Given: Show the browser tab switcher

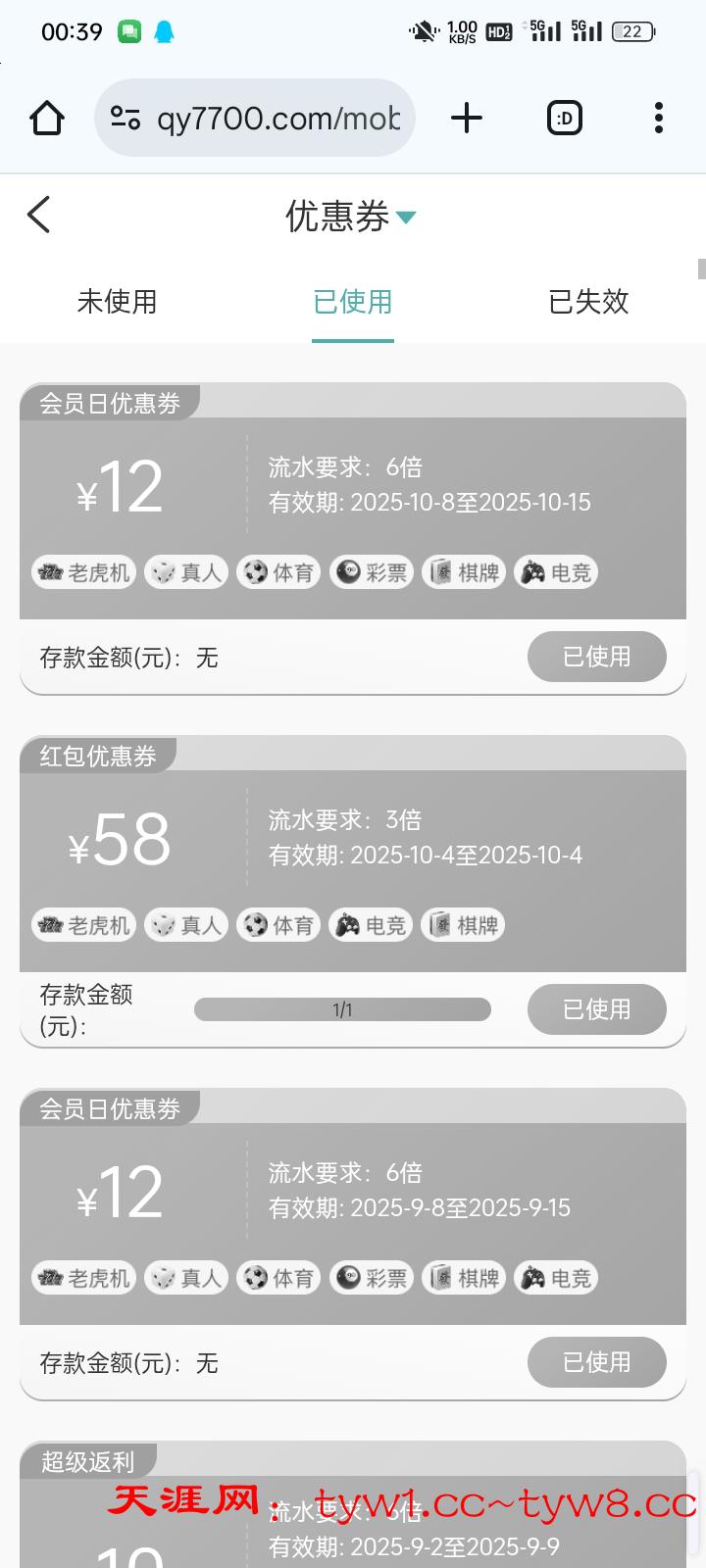Looking at the screenshot, I should click(564, 119).
